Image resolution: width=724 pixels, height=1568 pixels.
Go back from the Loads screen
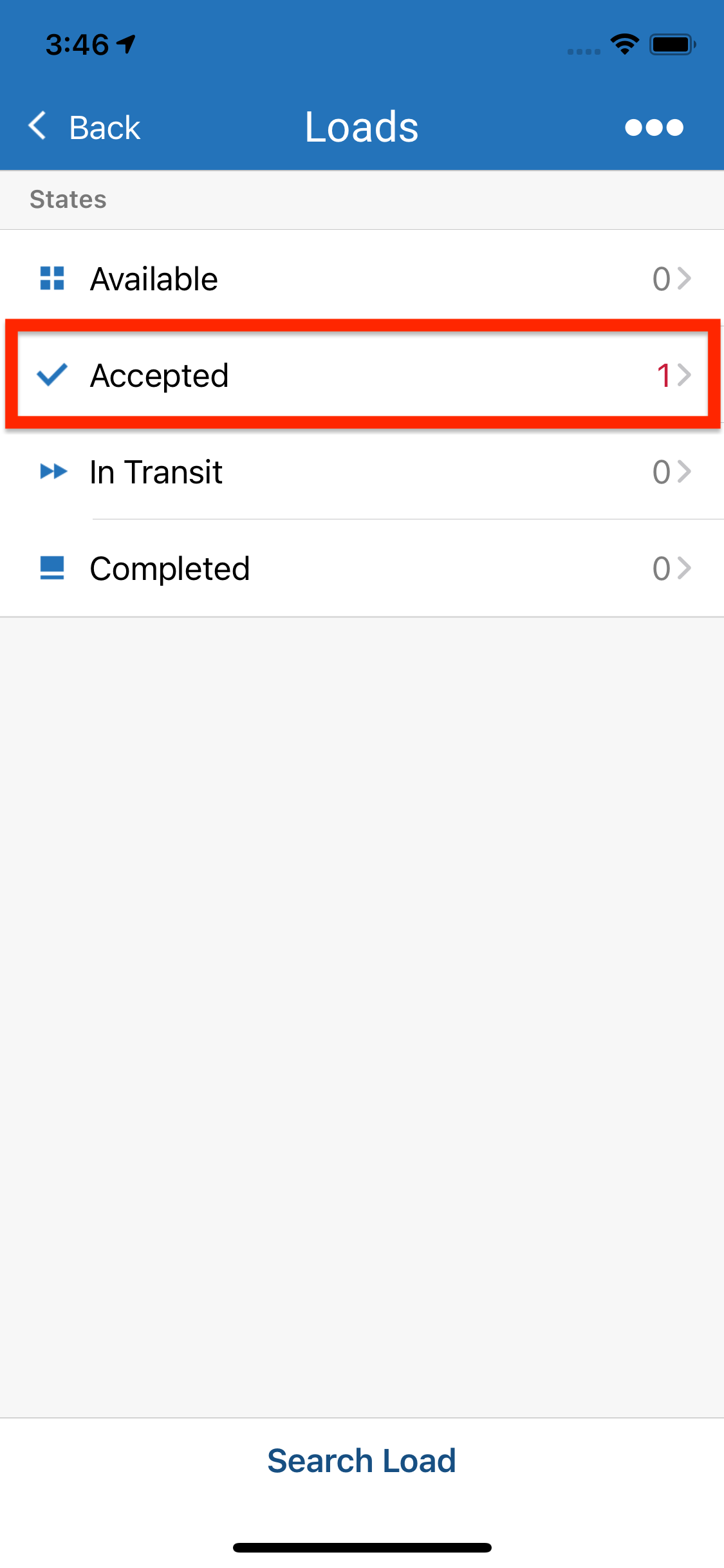[x=84, y=127]
